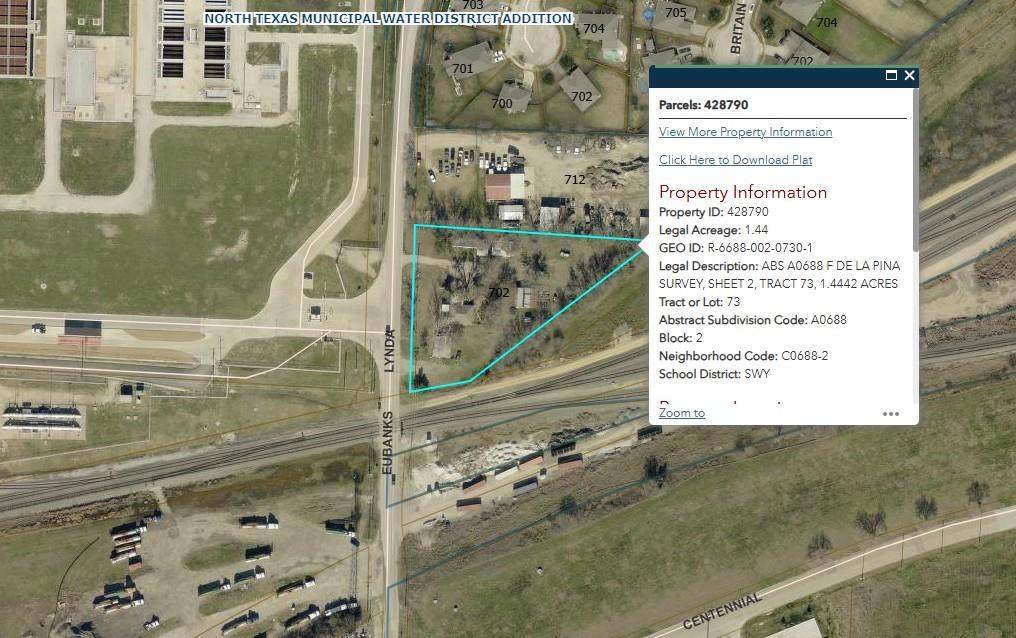Viewport: 1016px width, 638px height.
Task: Close the parcel info popup
Action: coord(909,76)
